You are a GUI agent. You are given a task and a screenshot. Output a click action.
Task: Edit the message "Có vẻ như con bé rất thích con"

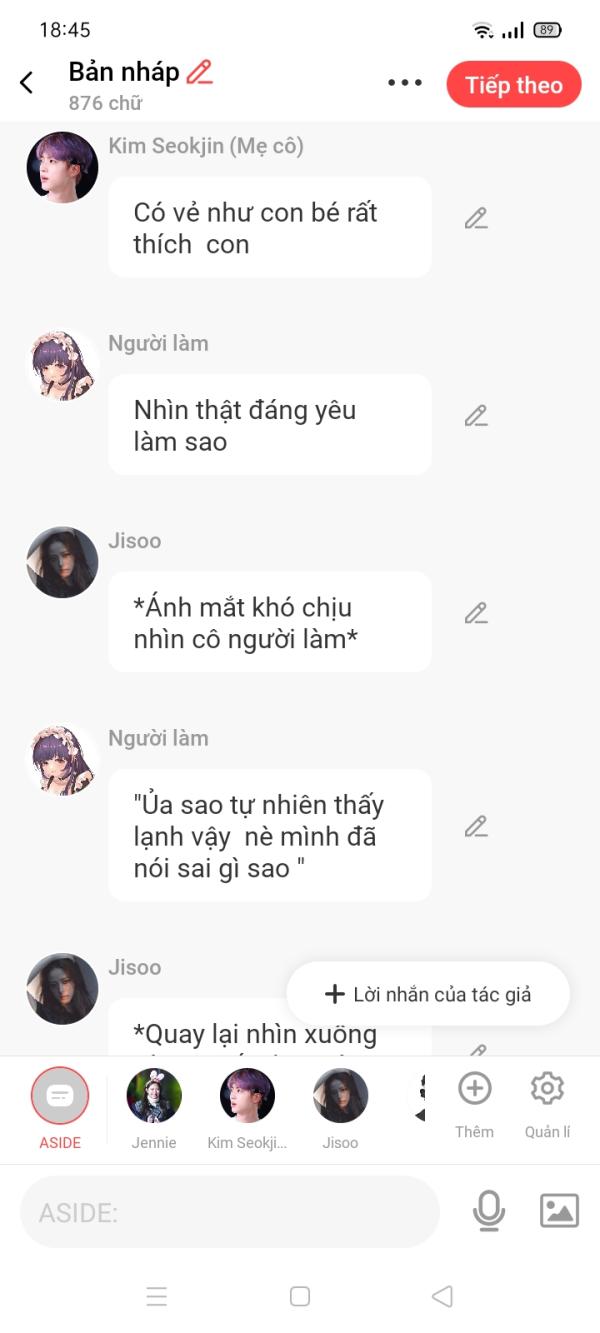pos(476,218)
